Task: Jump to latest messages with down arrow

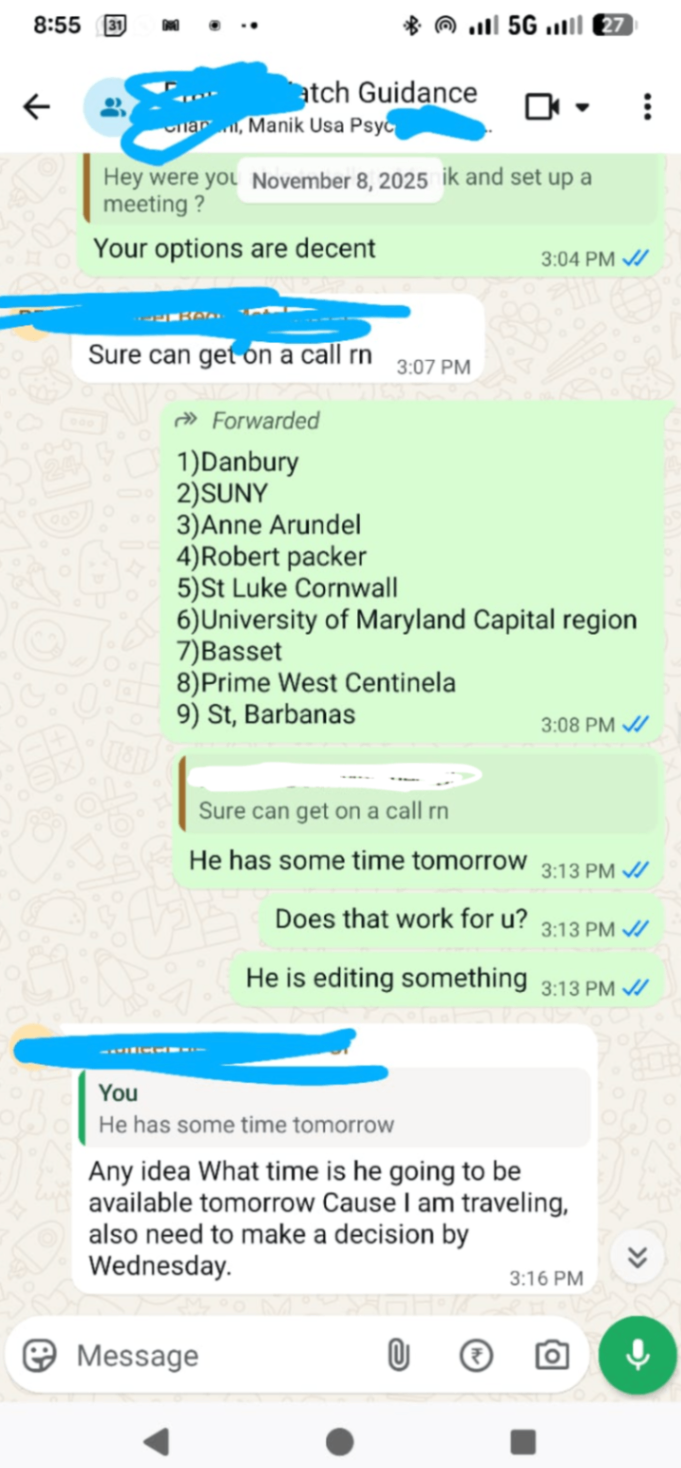Action: tap(637, 1258)
